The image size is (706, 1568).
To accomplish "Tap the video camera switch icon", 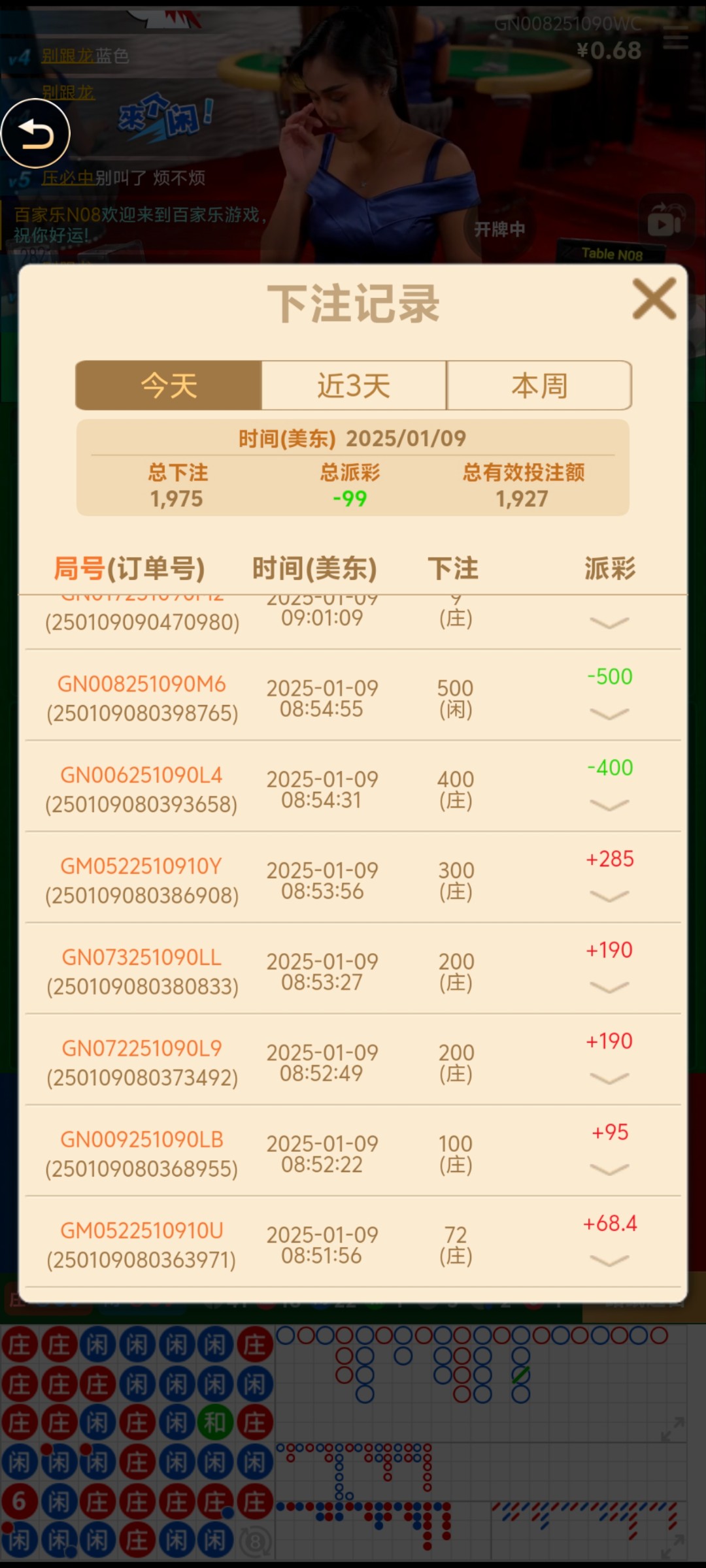I will point(665,221).
